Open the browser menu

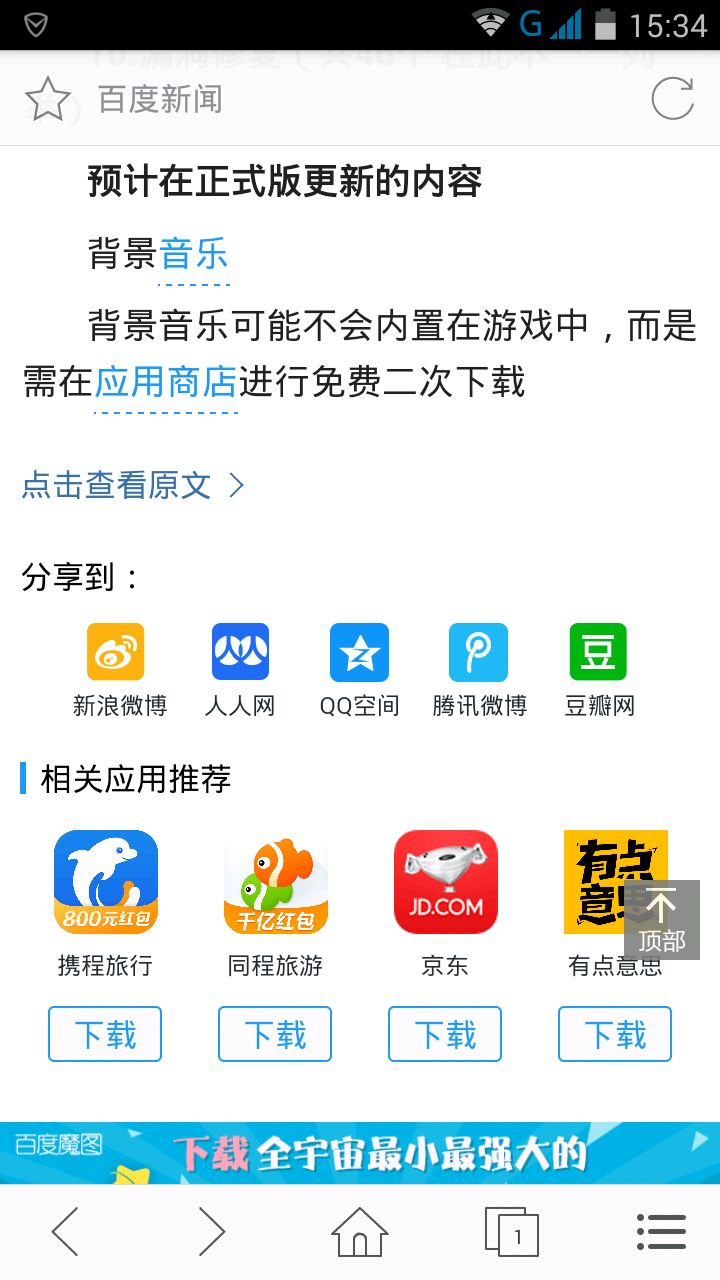(x=661, y=1231)
